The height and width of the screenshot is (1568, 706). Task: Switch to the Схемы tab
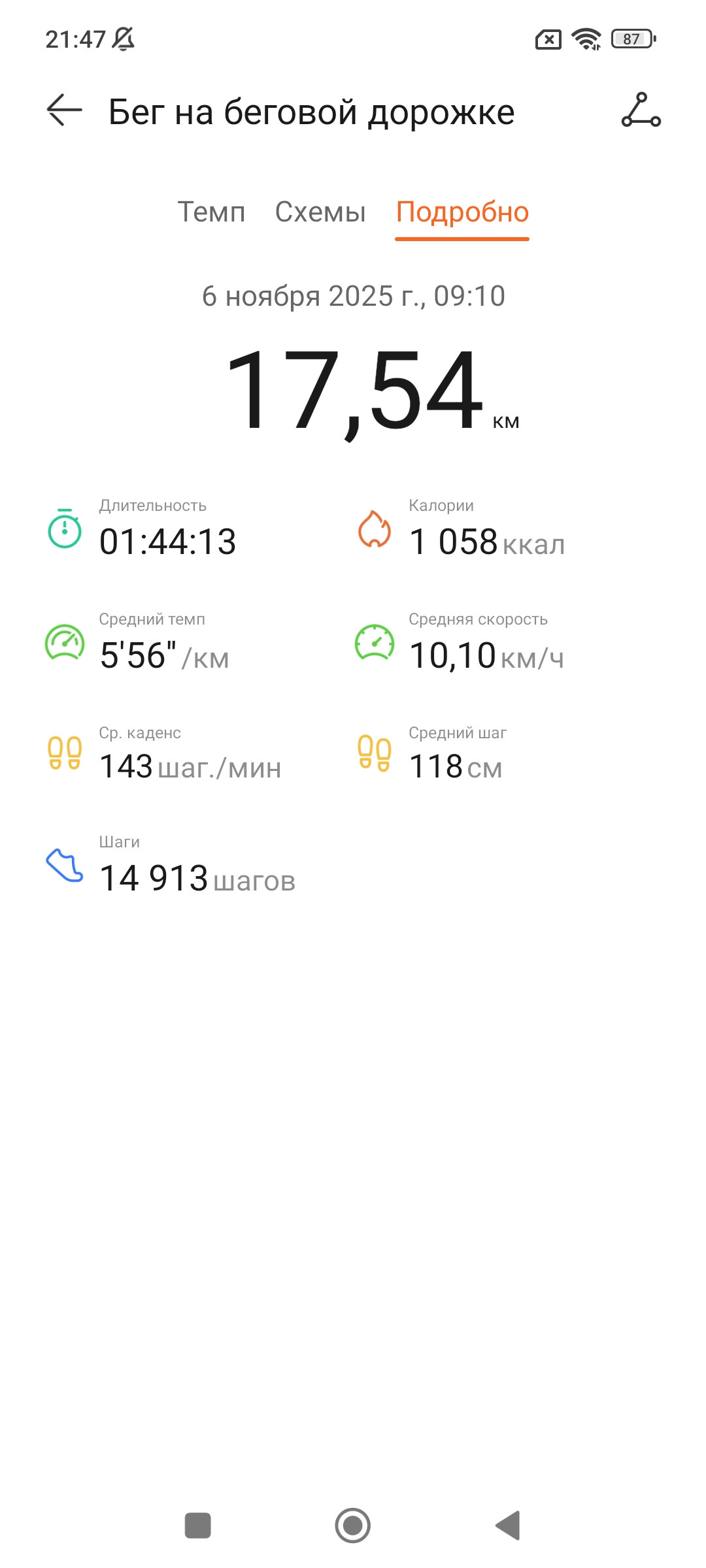320,212
